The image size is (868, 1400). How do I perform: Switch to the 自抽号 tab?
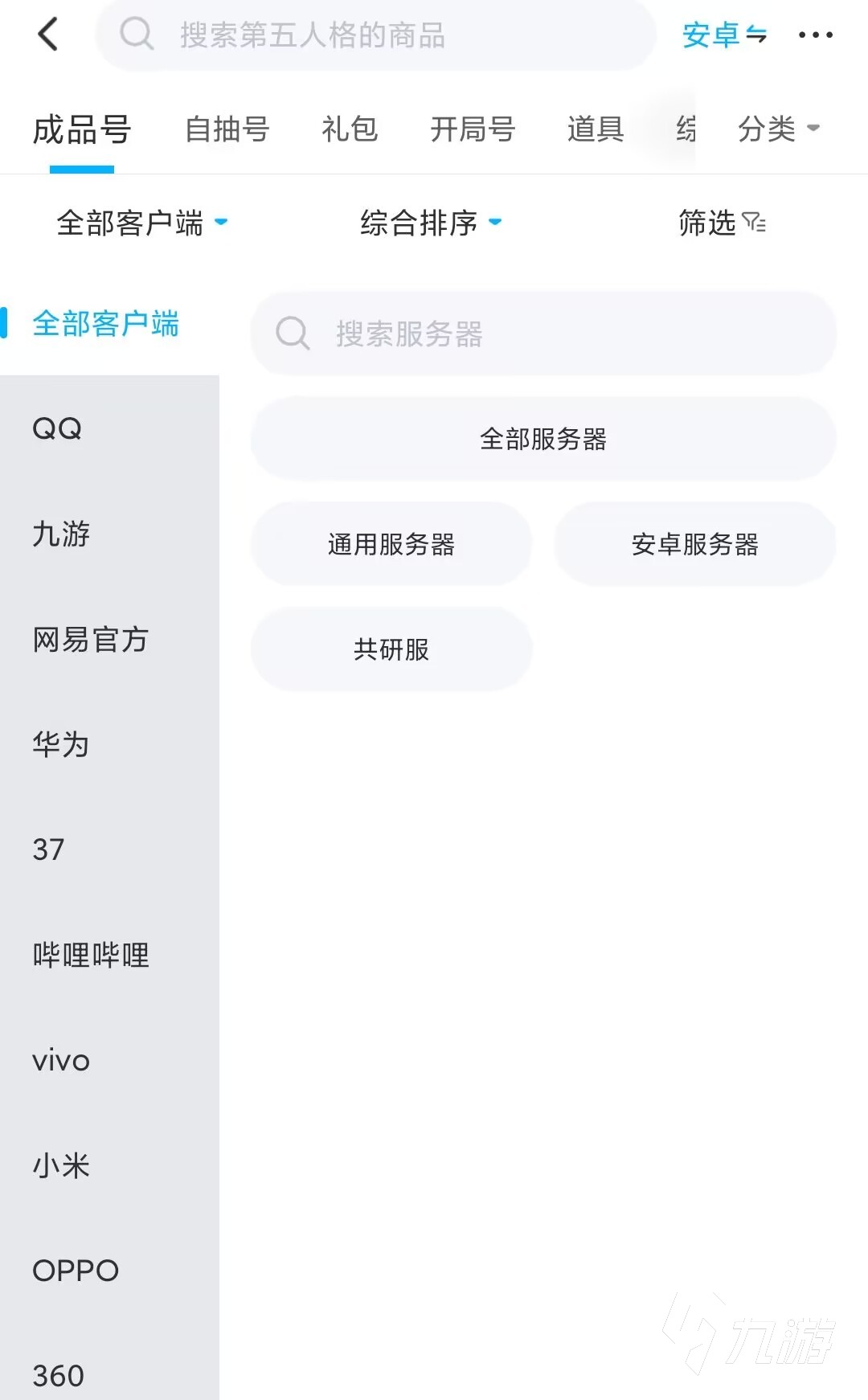(227, 129)
